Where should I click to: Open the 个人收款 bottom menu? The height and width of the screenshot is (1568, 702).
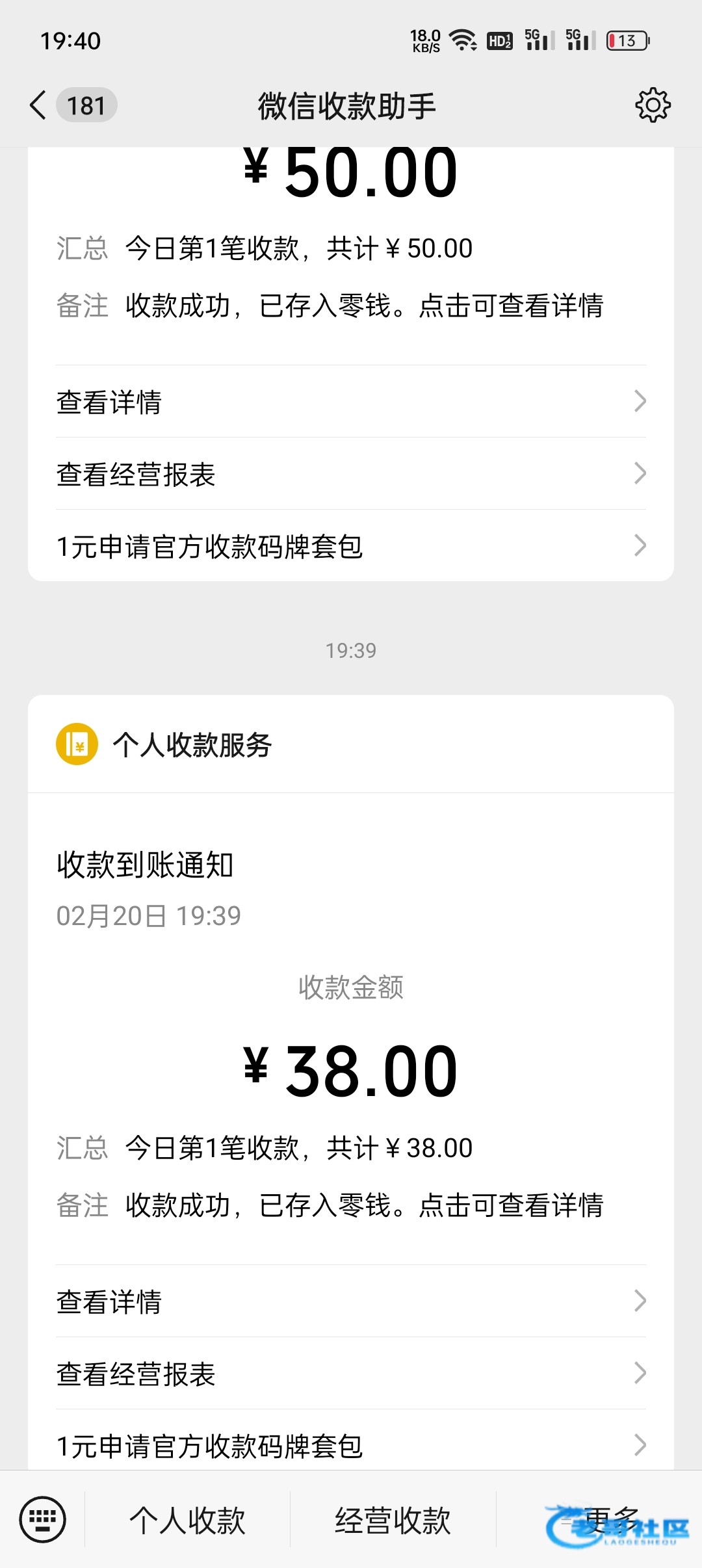[x=187, y=1520]
